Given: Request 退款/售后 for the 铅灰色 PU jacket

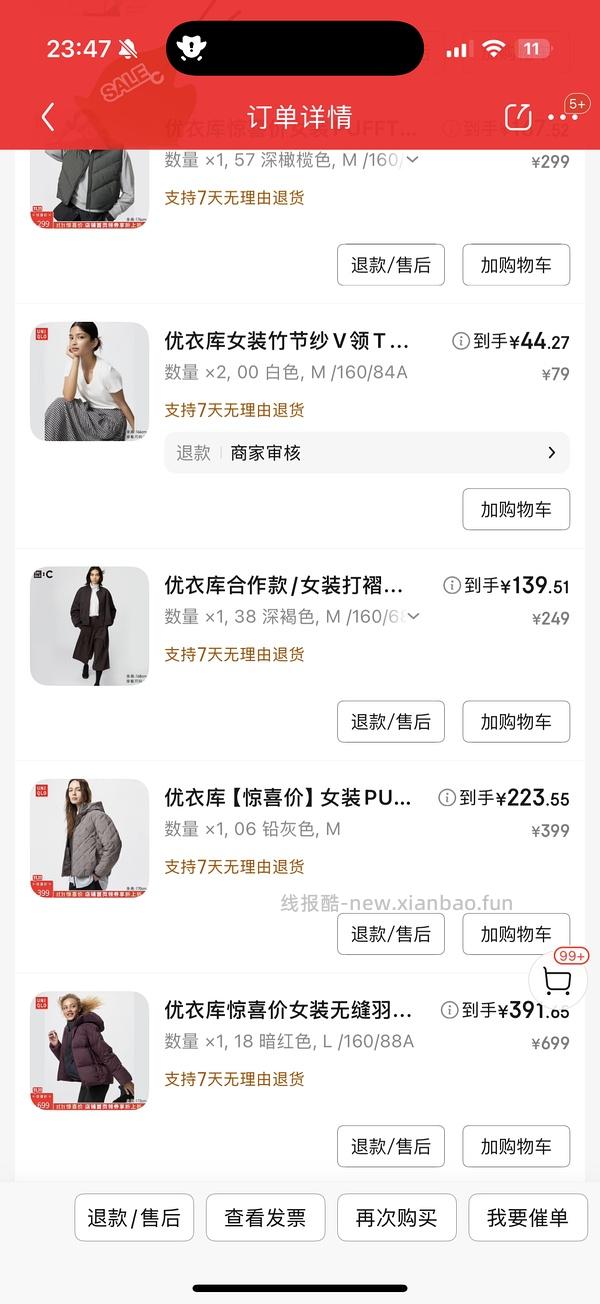Looking at the screenshot, I should [390, 934].
